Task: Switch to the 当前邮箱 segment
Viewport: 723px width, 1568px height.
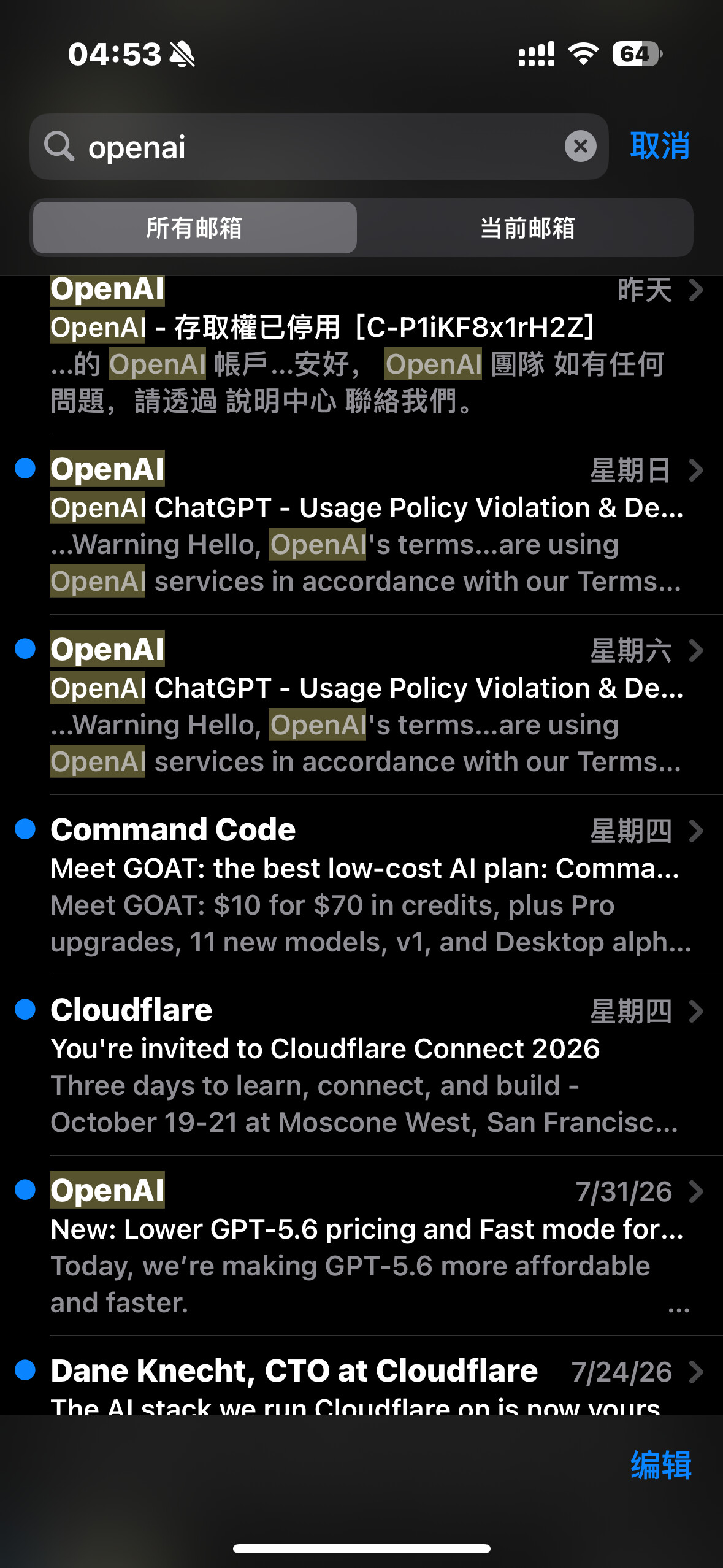Action: click(526, 228)
